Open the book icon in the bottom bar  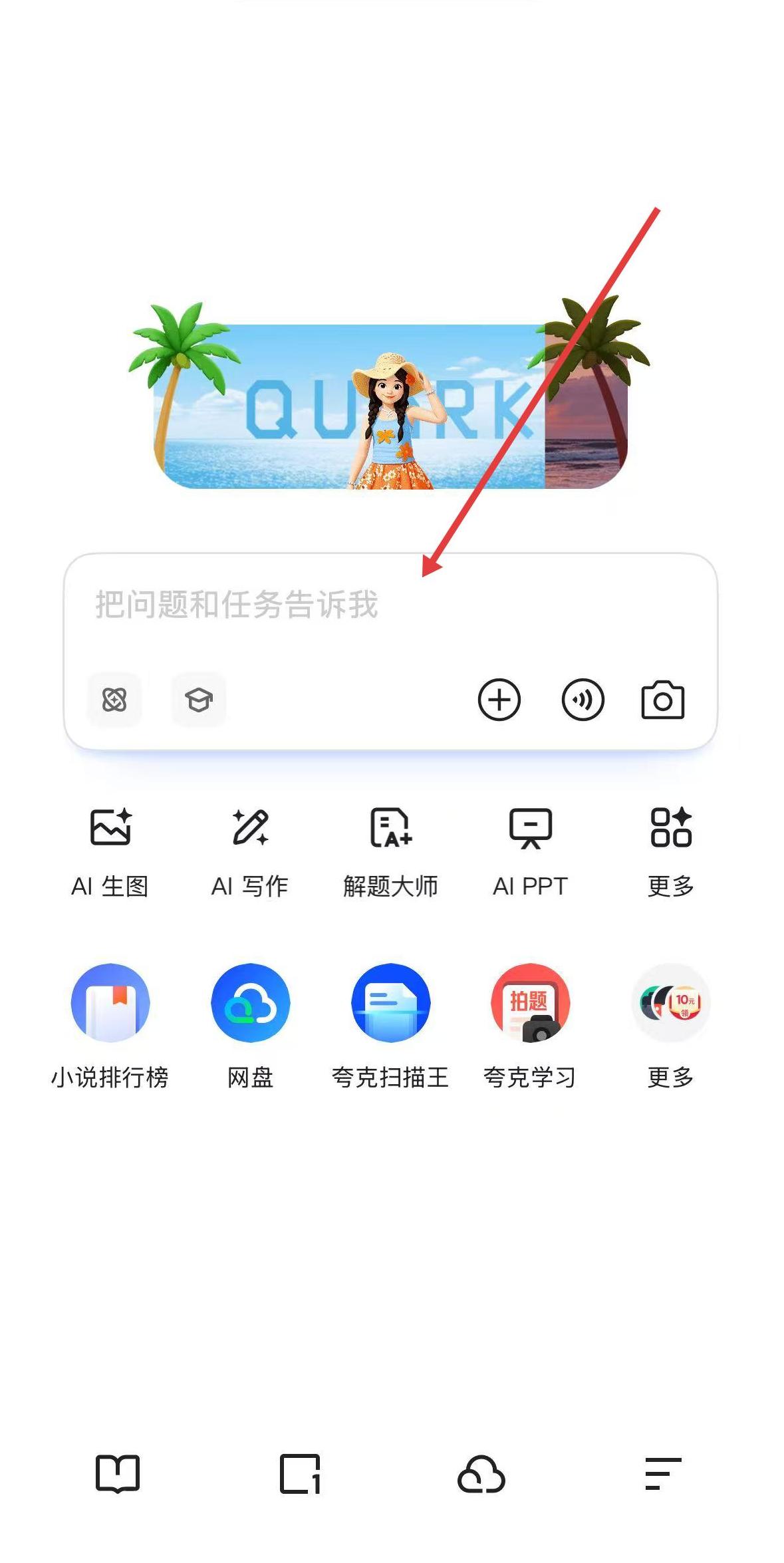click(118, 1474)
